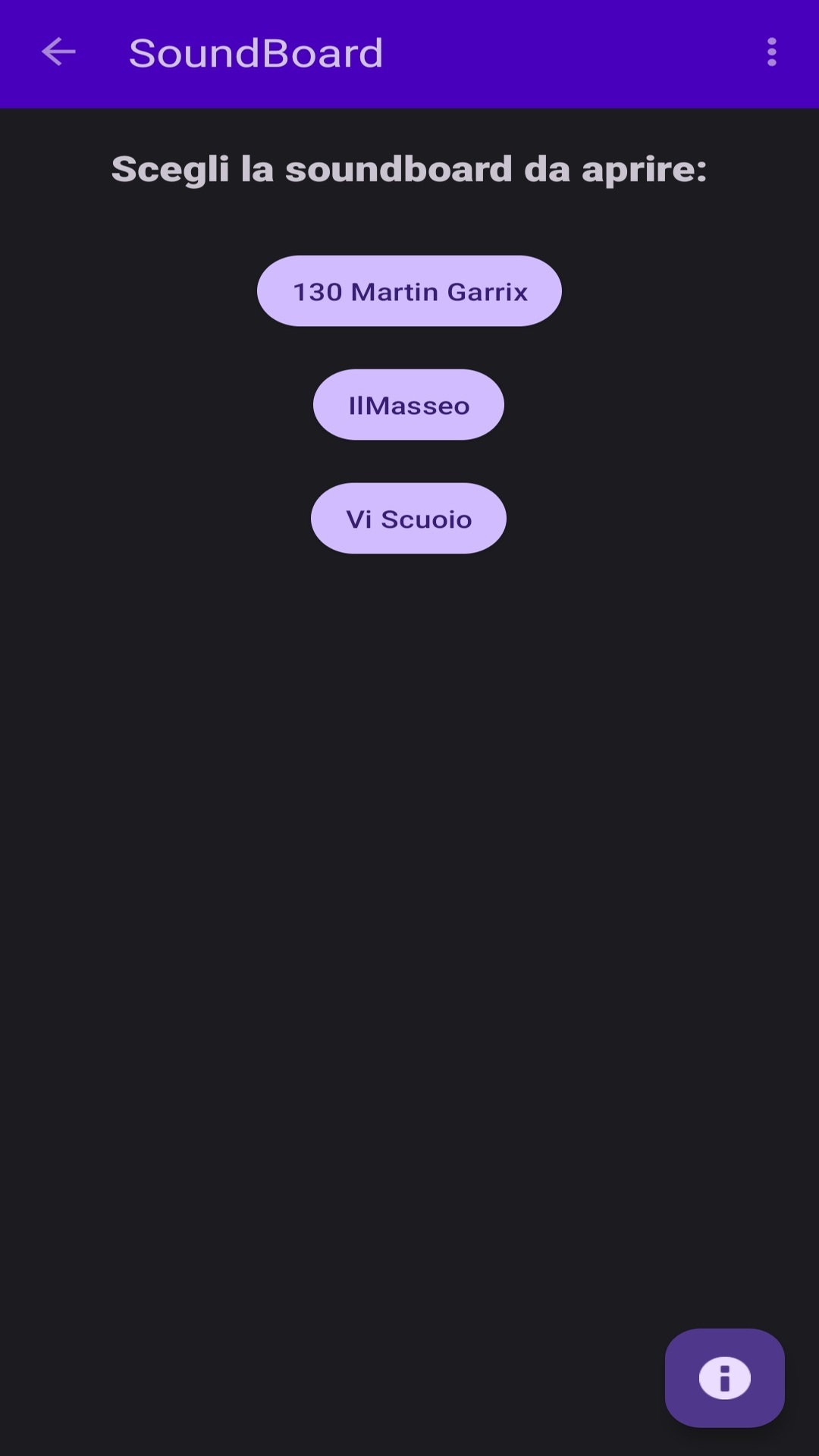The height and width of the screenshot is (1456, 819).
Task: Select the middle soundboard labeled IlMasseo
Action: 409,404
